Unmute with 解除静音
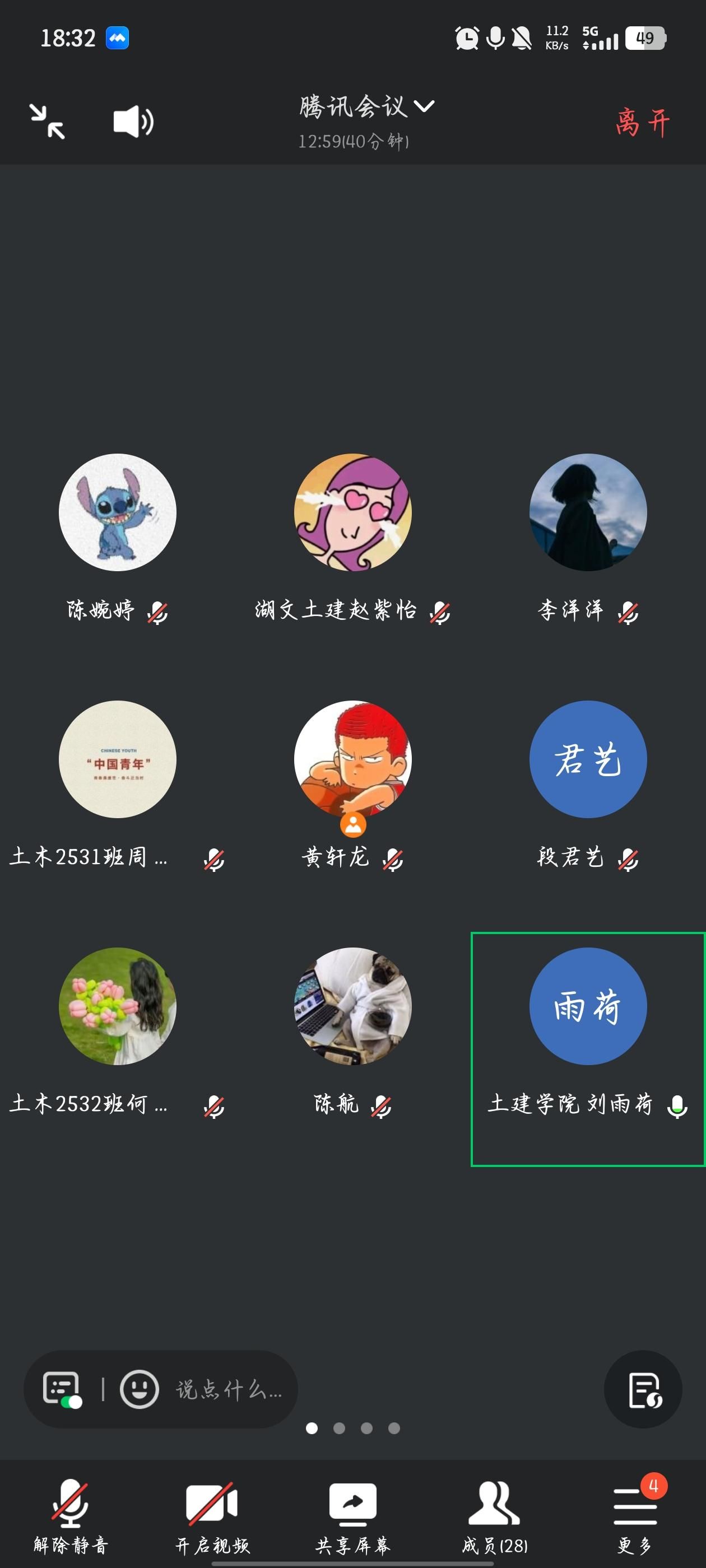The height and width of the screenshot is (1568, 706). tap(71, 1516)
